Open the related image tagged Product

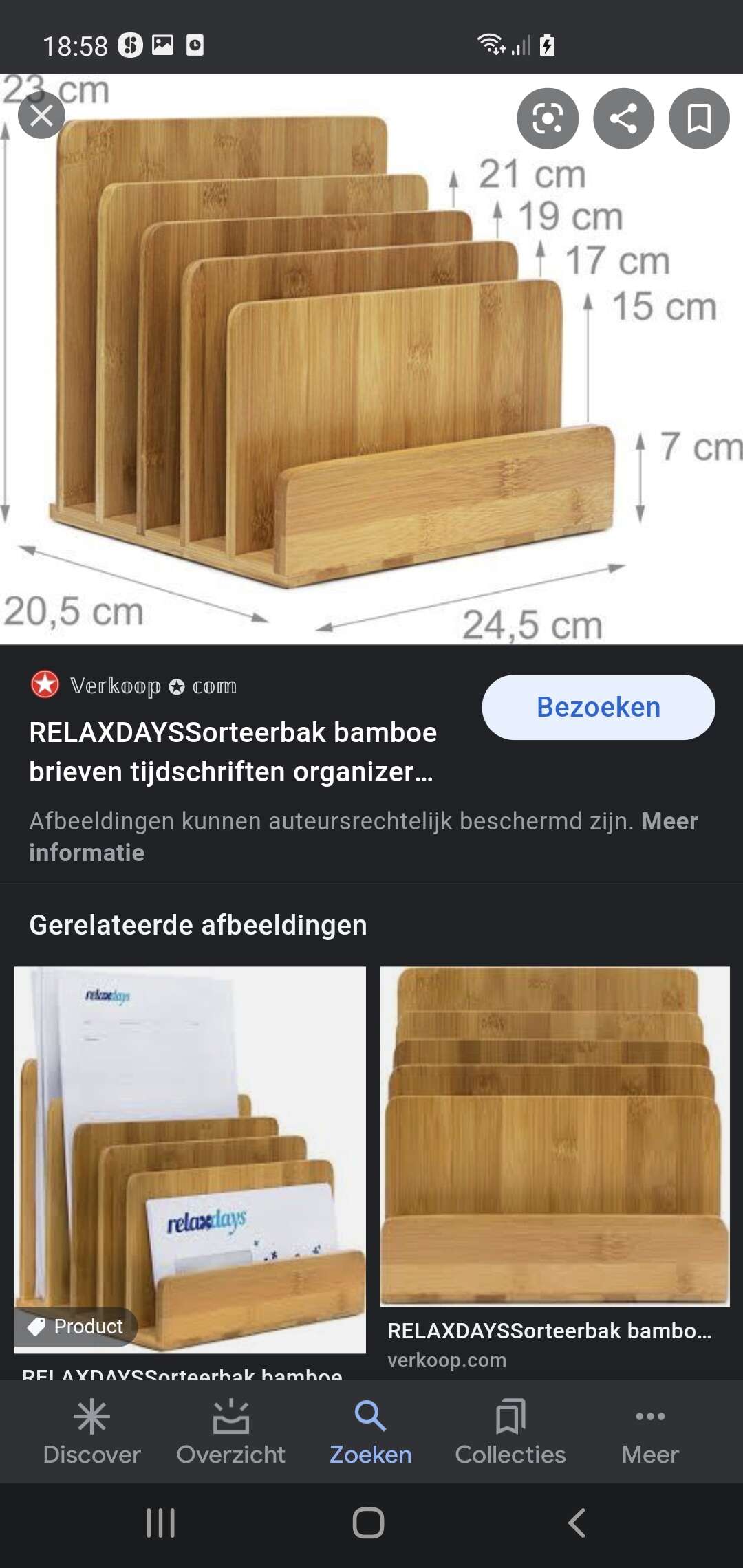(x=190, y=1159)
